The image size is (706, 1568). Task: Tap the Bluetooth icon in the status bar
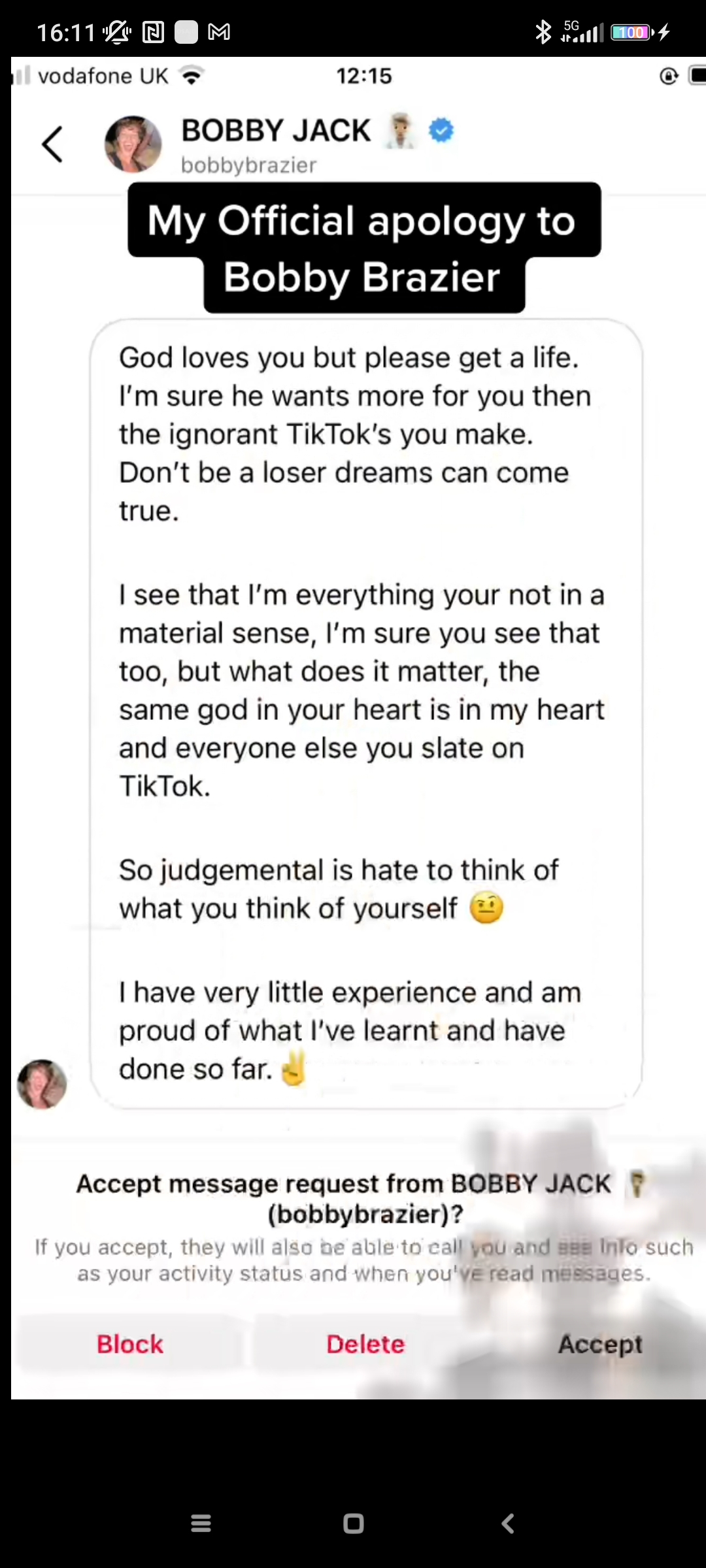click(543, 31)
